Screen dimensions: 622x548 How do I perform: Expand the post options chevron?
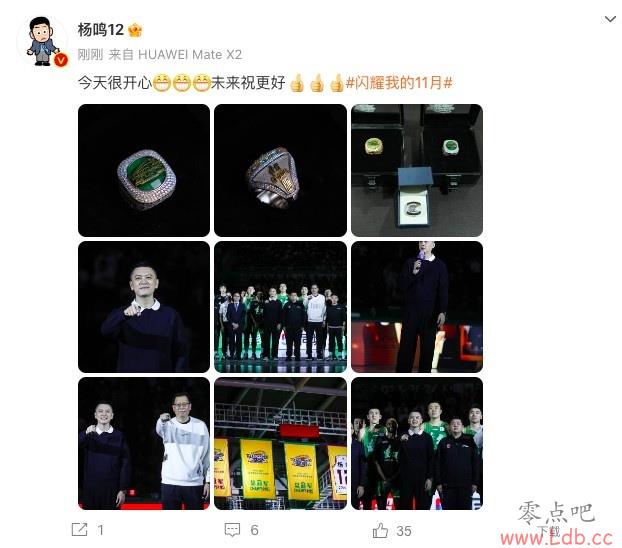point(609,19)
